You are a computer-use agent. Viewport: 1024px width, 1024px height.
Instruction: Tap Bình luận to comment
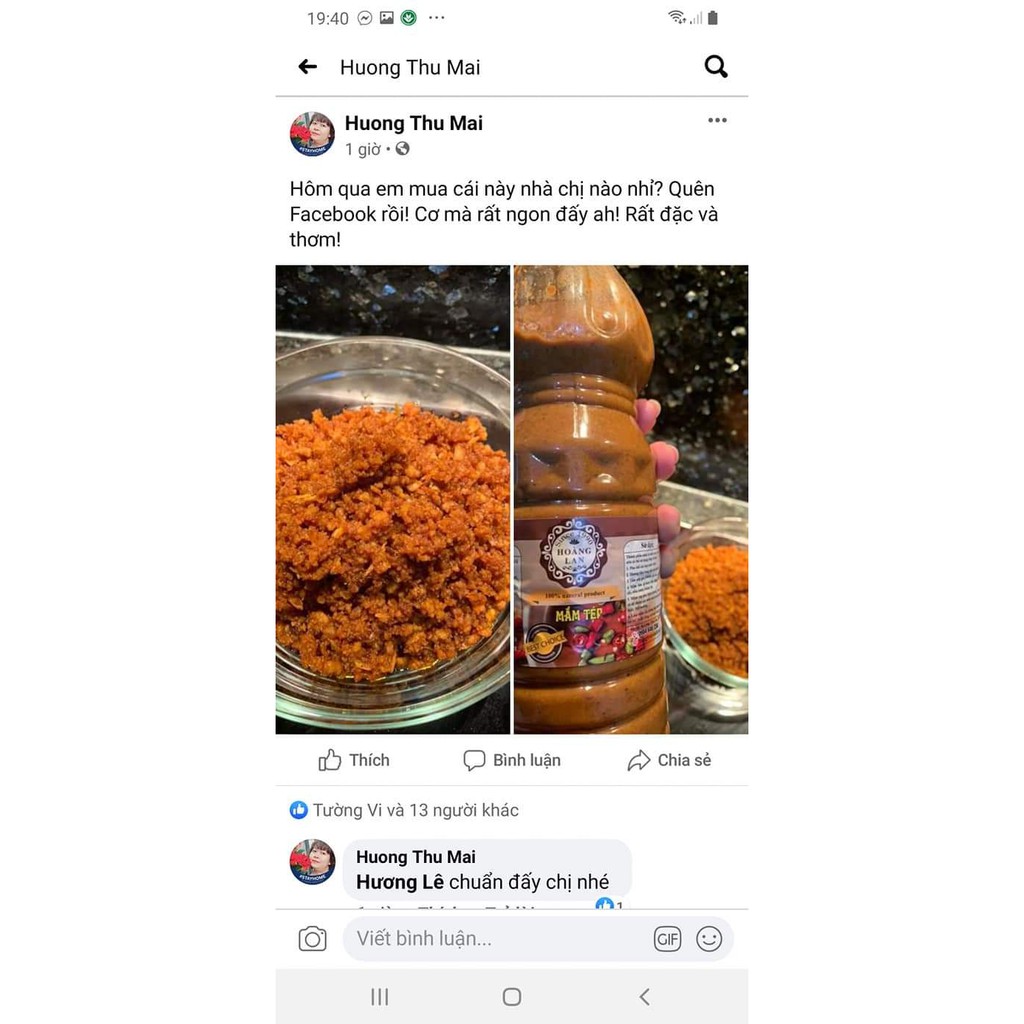click(512, 761)
